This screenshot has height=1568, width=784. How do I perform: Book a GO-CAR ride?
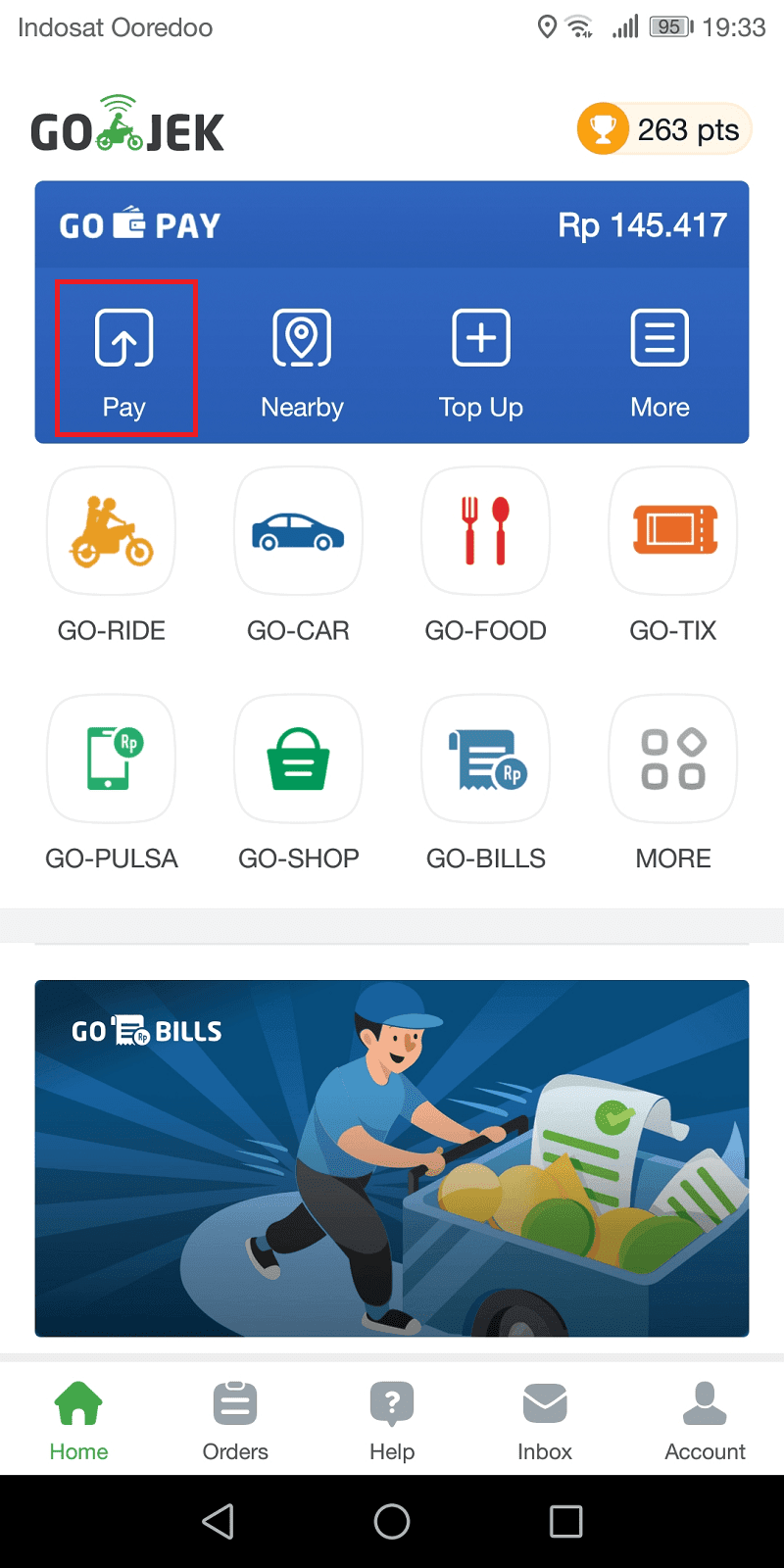[299, 532]
